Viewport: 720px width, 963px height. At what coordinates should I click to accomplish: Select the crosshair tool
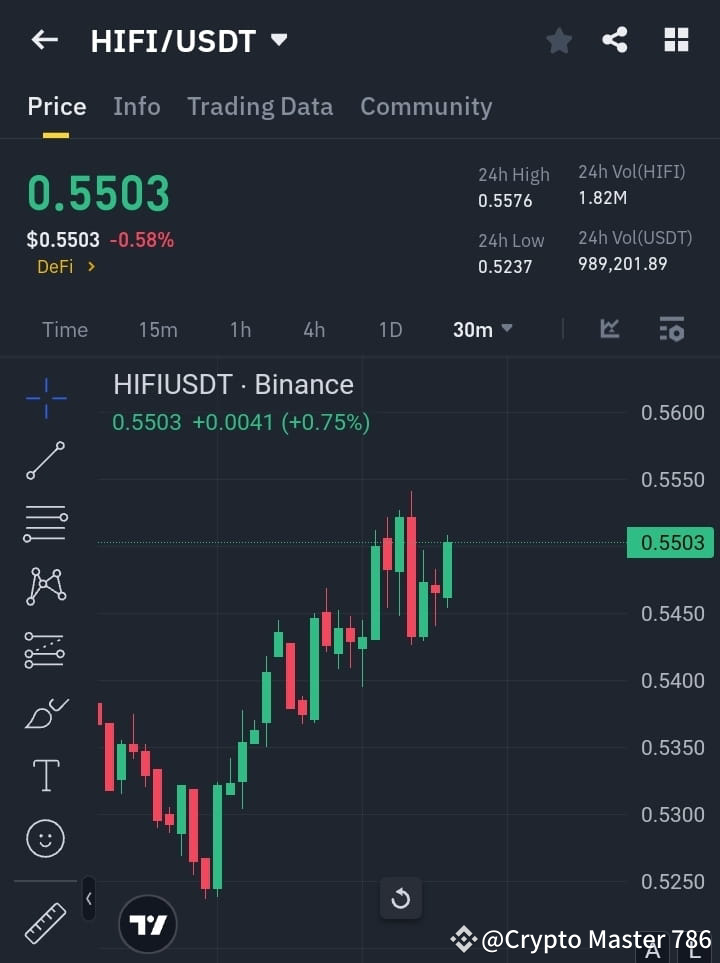[x=44, y=398]
